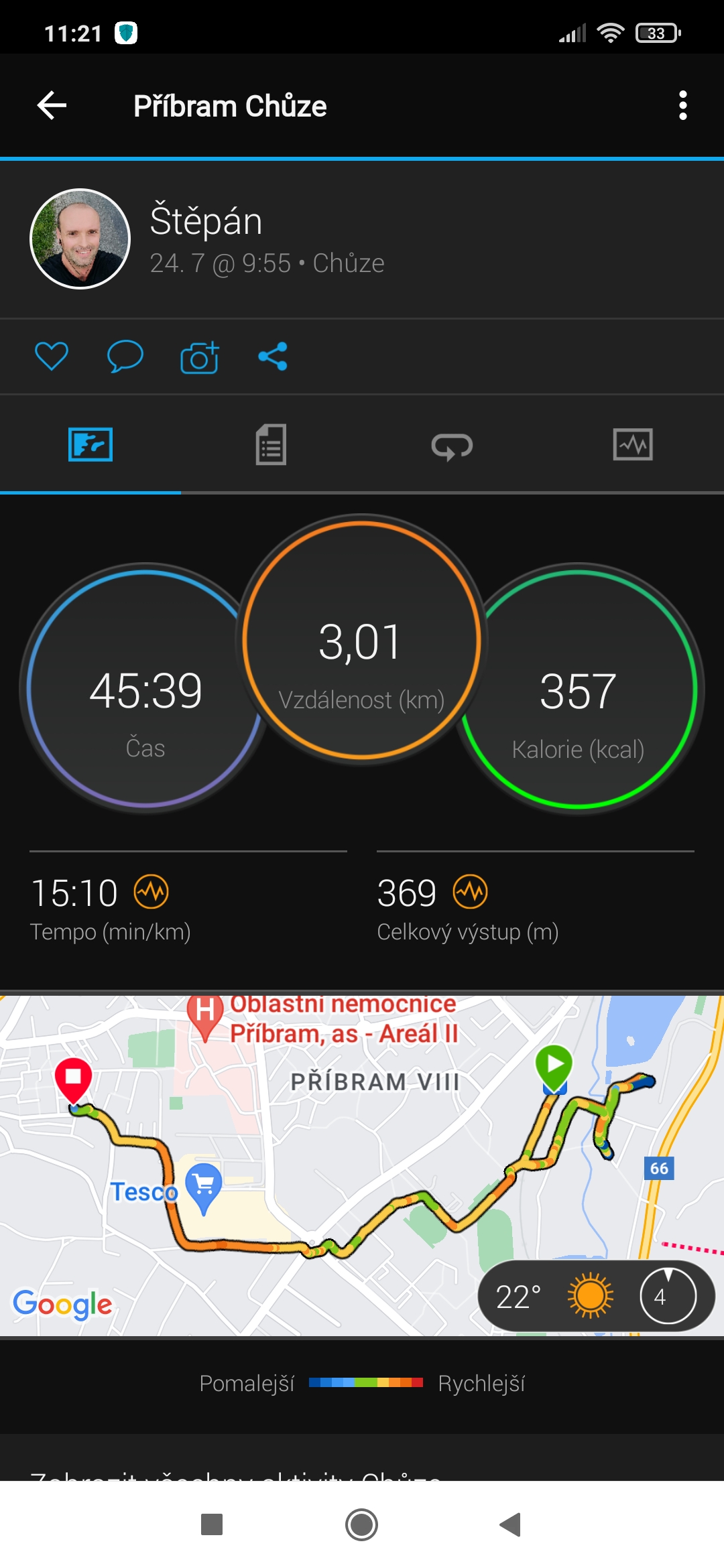Tap the system home button
The image size is (724, 1568).
click(361, 1524)
